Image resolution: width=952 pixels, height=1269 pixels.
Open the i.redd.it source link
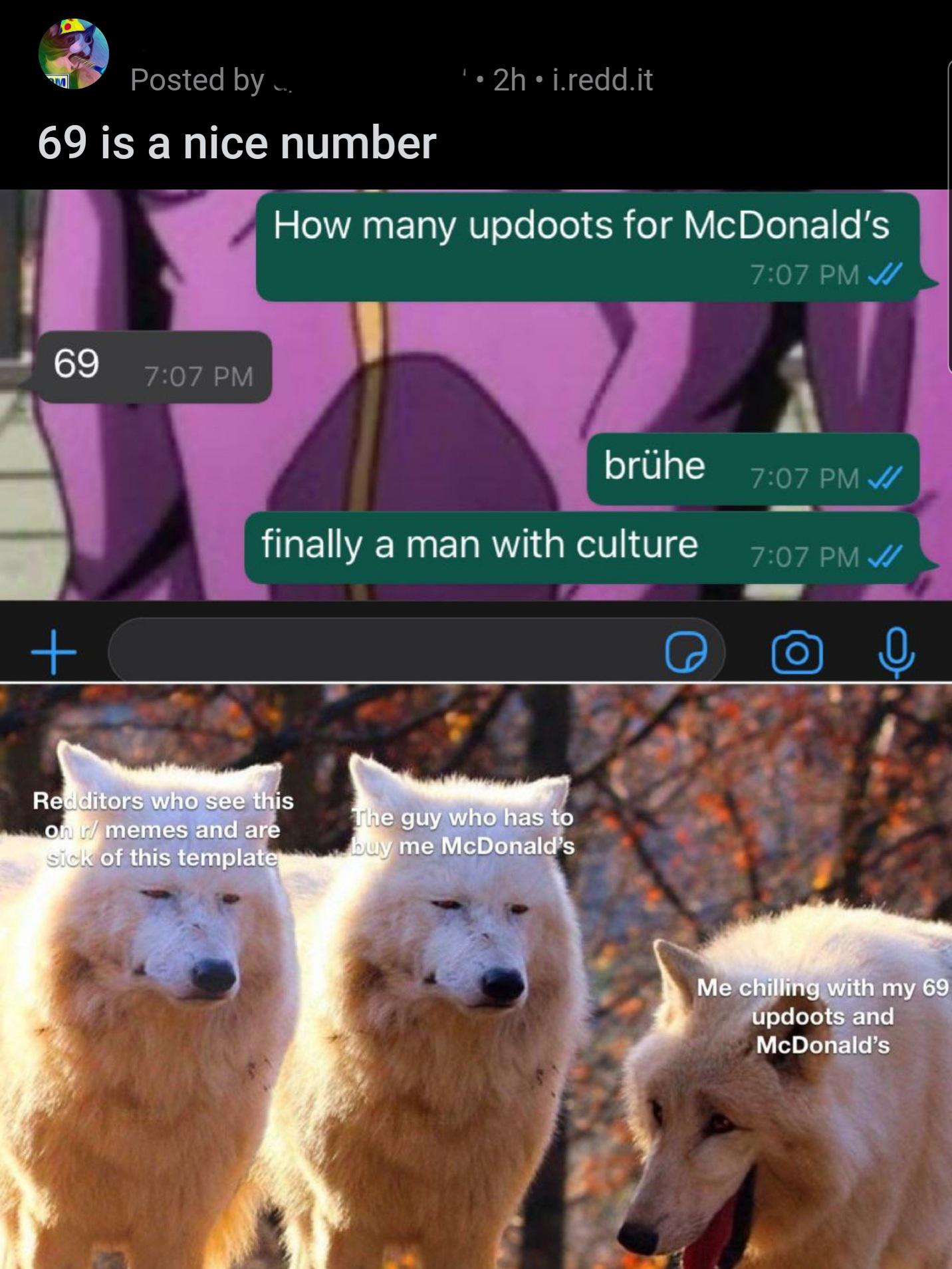click(x=602, y=80)
